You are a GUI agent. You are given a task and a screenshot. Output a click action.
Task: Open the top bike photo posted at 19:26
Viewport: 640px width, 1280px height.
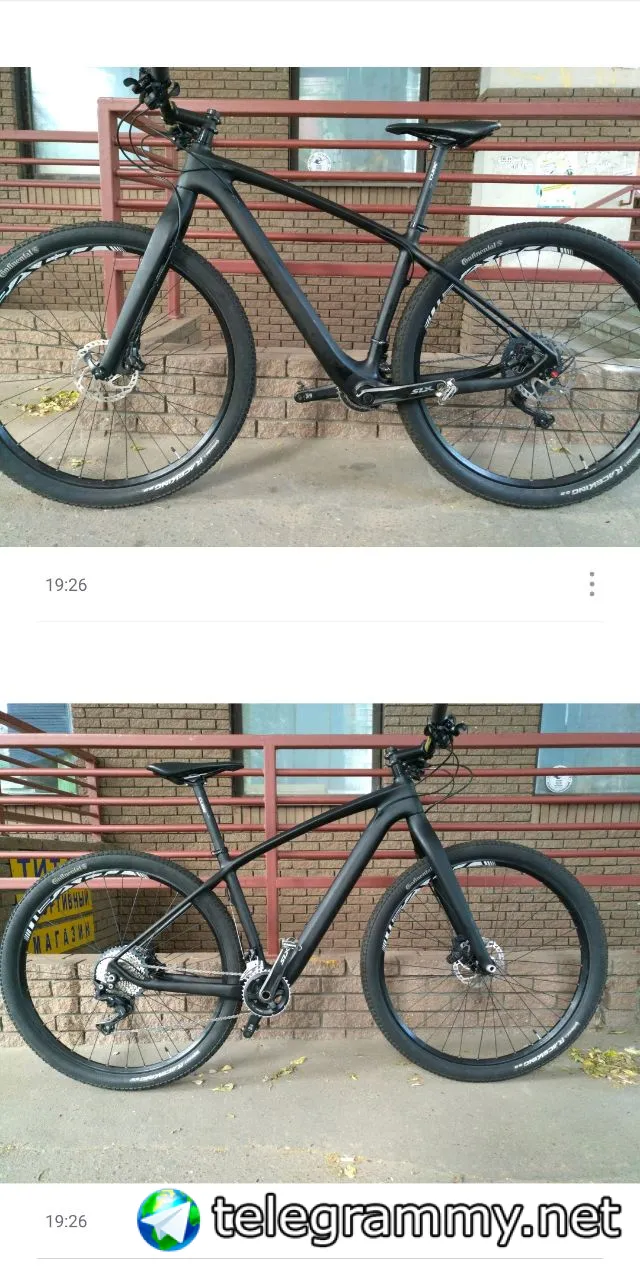(320, 306)
